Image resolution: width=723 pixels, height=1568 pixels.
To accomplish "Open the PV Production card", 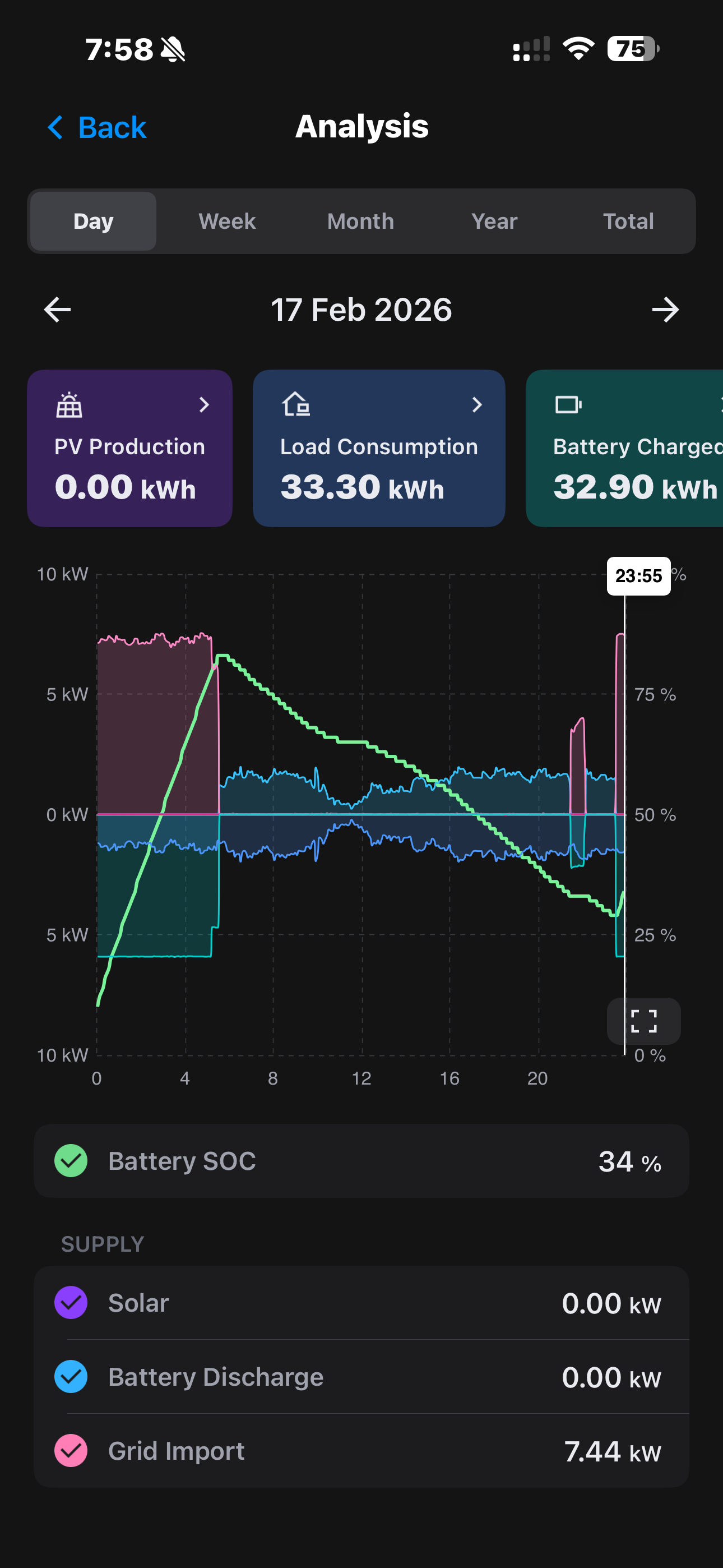I will pos(129,448).
